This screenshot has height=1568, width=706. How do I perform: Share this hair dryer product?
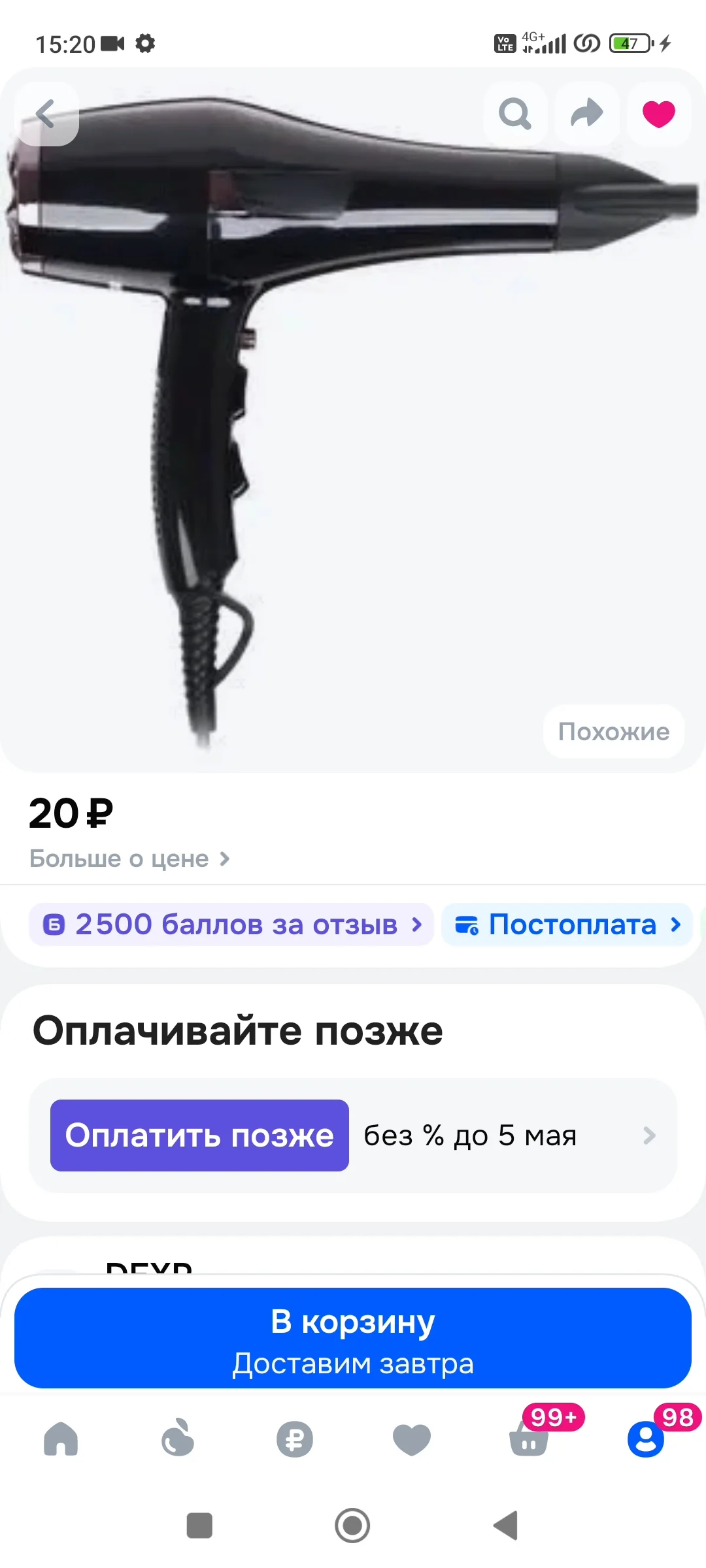(x=587, y=114)
